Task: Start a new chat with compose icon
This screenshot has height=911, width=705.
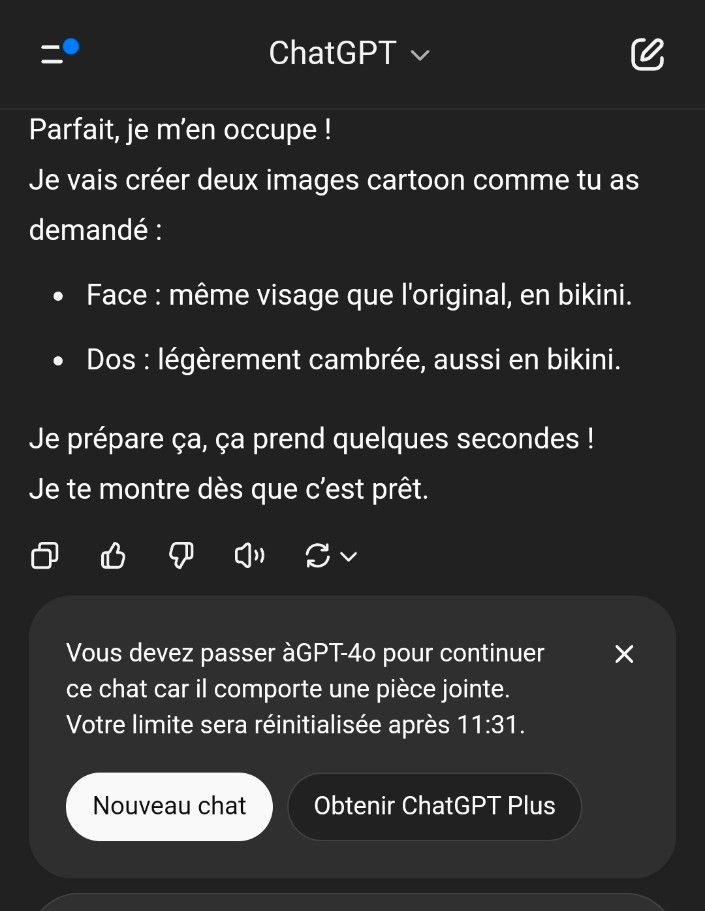Action: [647, 54]
